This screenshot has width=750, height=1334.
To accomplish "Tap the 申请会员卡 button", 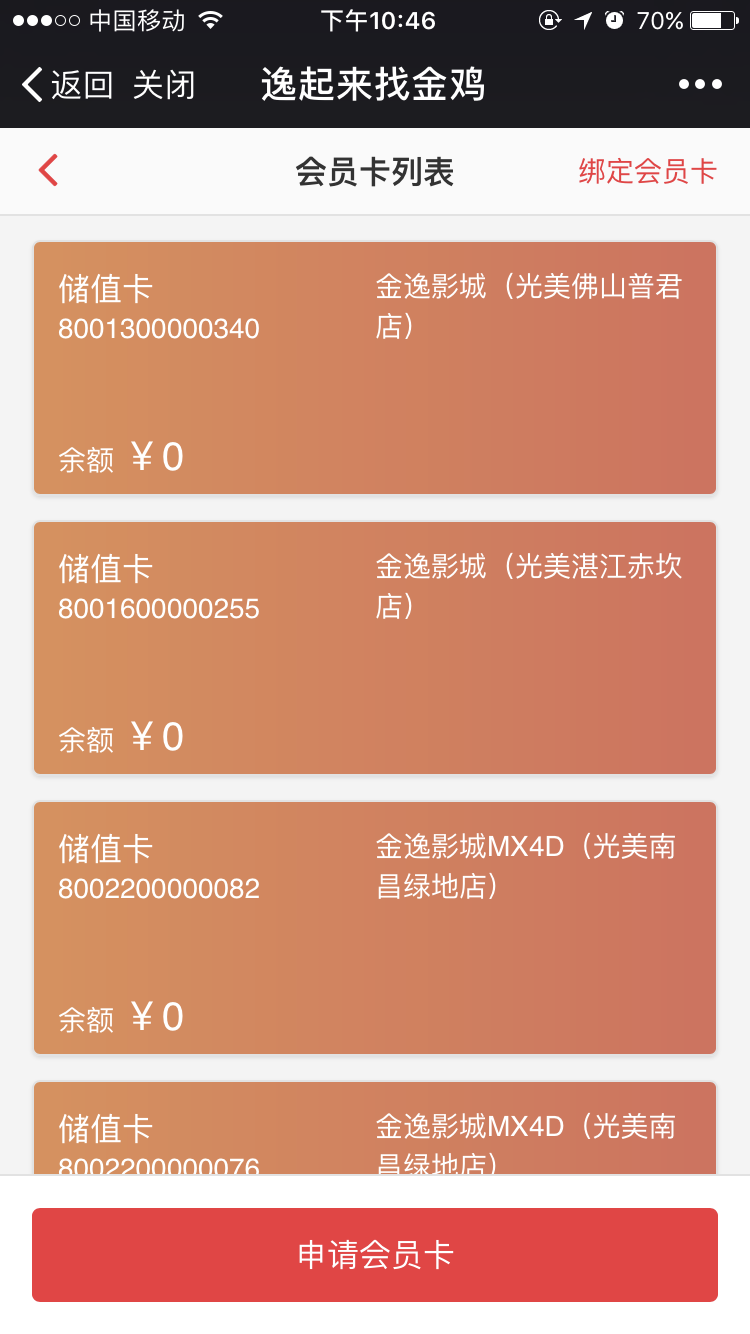I will pyautogui.click(x=375, y=1255).
